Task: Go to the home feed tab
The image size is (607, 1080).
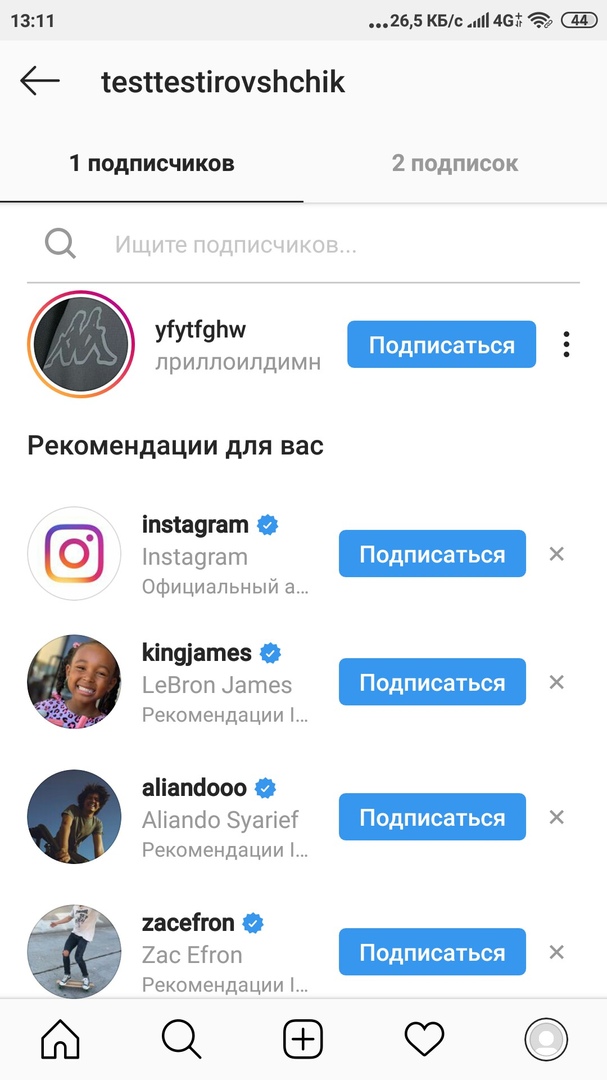Action: (x=61, y=1039)
